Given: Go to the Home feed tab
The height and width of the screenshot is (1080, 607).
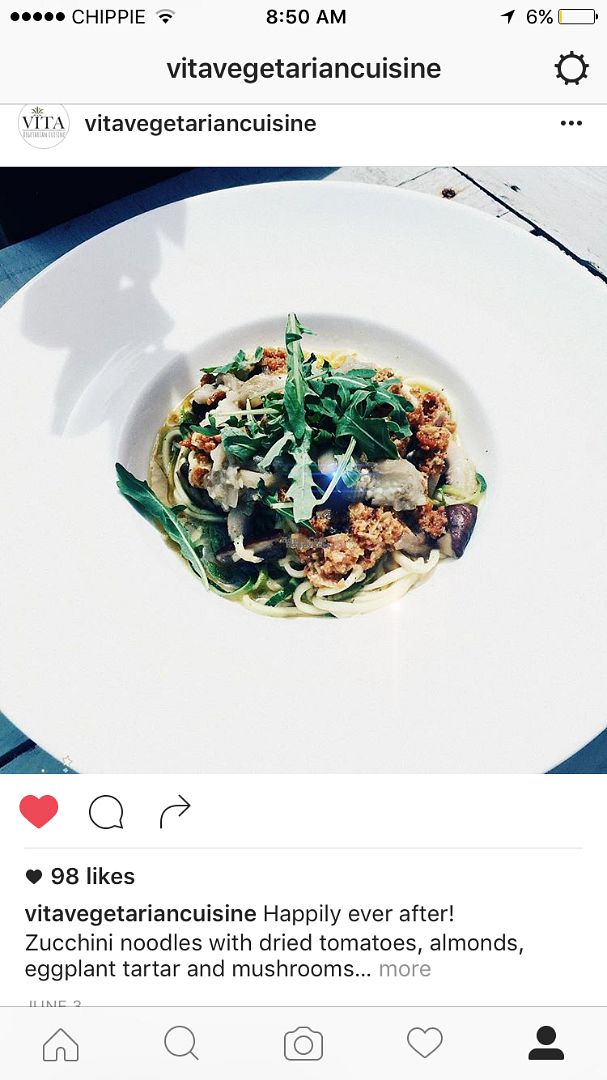Looking at the screenshot, I should [x=61, y=1045].
